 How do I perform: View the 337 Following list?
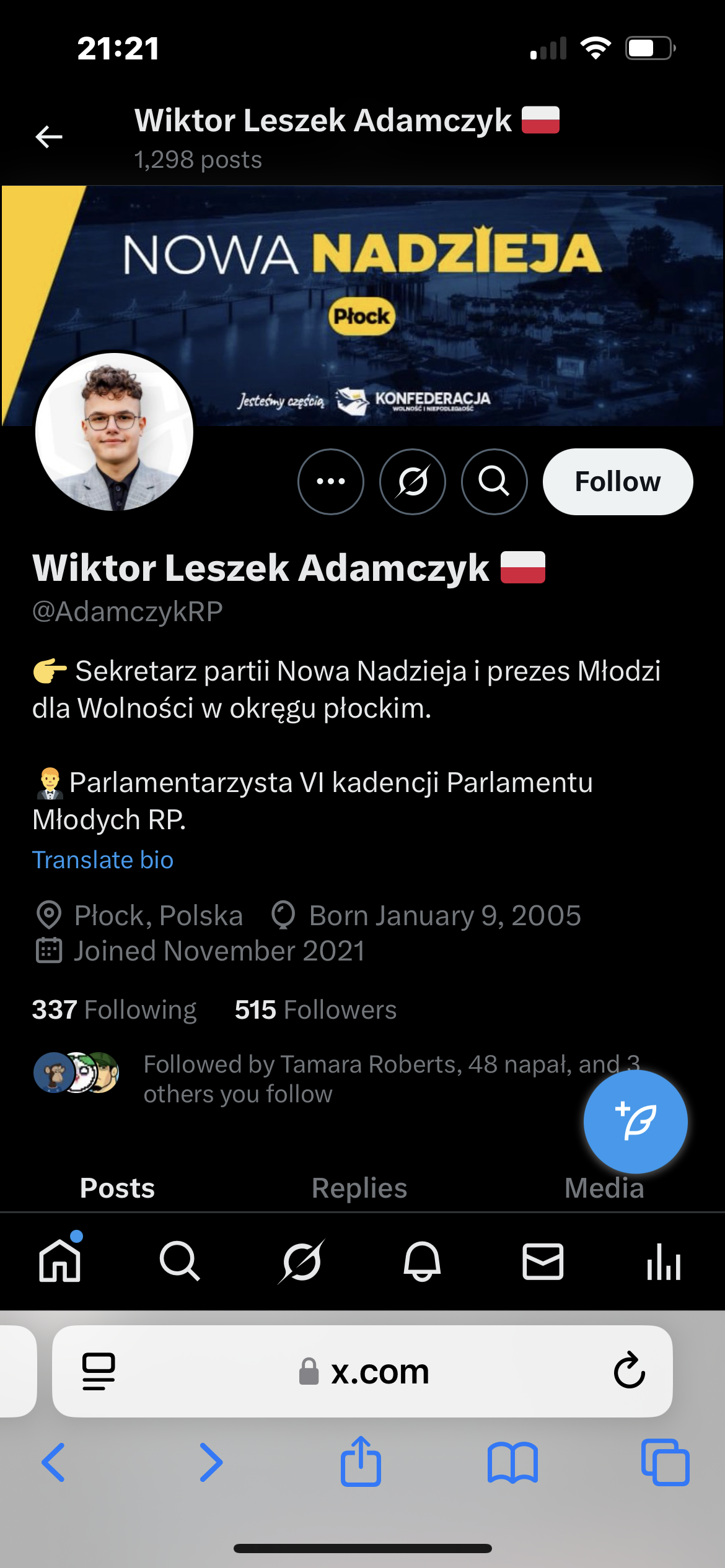click(x=115, y=1009)
